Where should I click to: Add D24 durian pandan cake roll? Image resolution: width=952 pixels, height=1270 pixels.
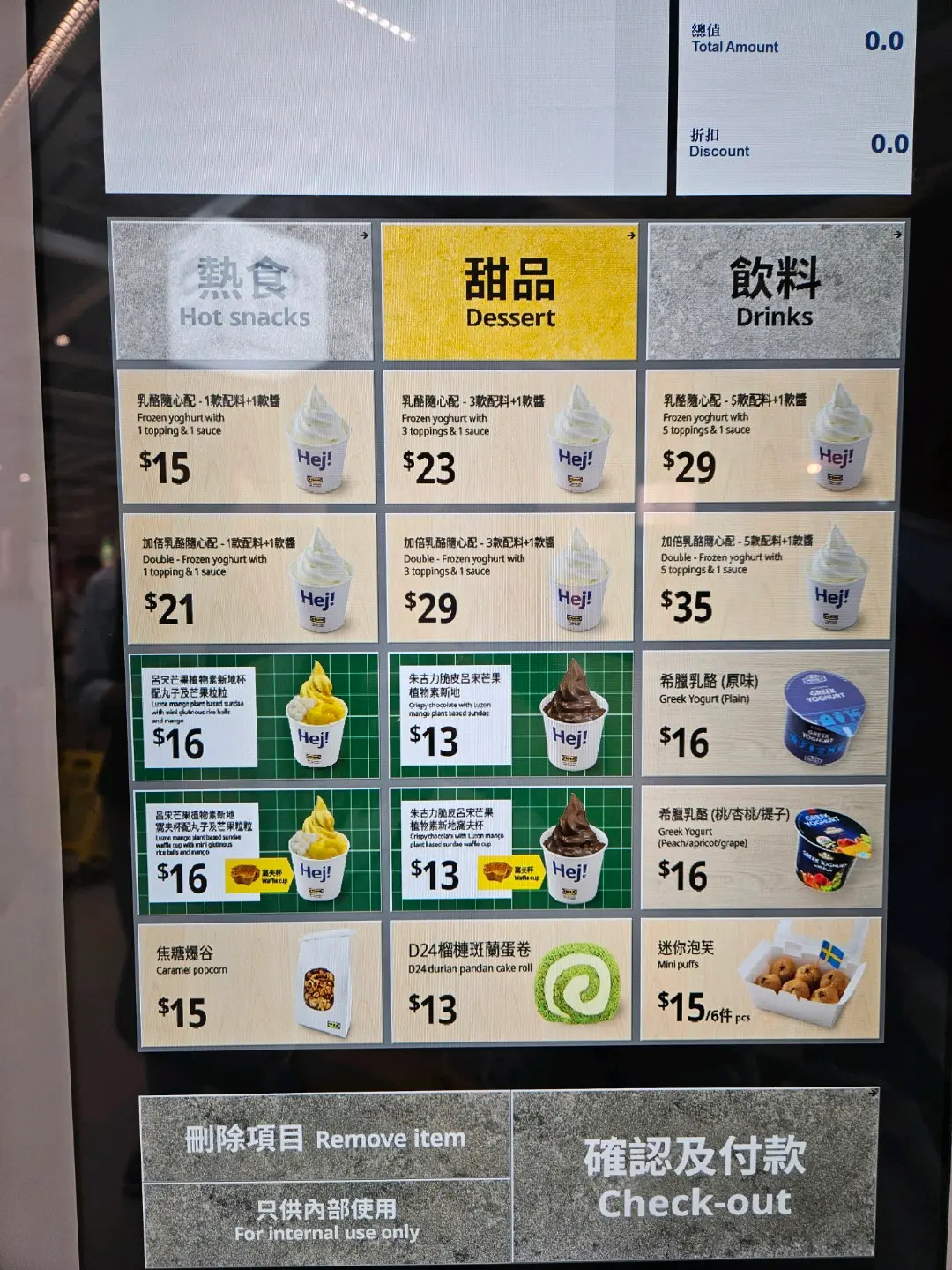511,980
